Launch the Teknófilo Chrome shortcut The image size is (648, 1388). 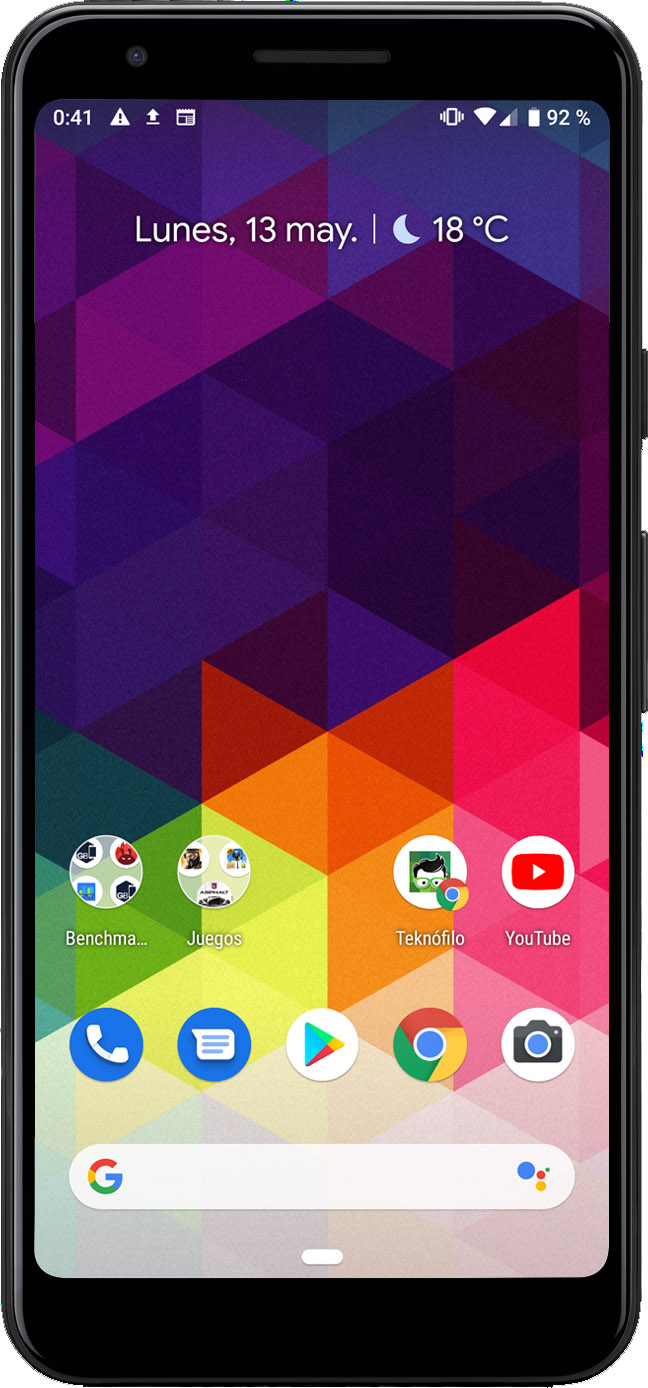(430, 873)
